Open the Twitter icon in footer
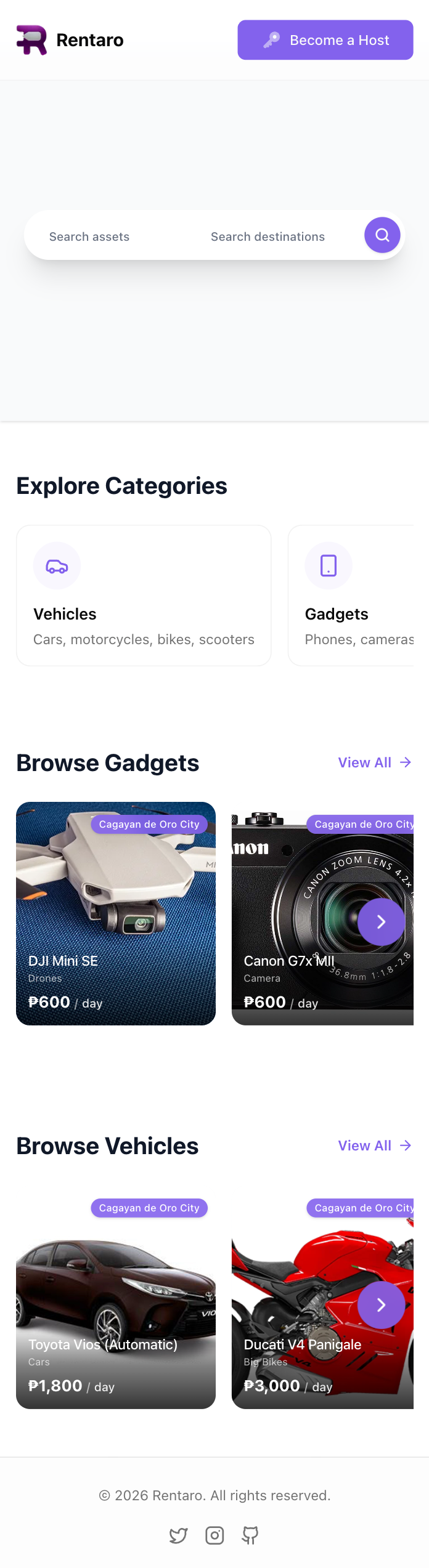This screenshot has height=1568, width=429. 179,1535
